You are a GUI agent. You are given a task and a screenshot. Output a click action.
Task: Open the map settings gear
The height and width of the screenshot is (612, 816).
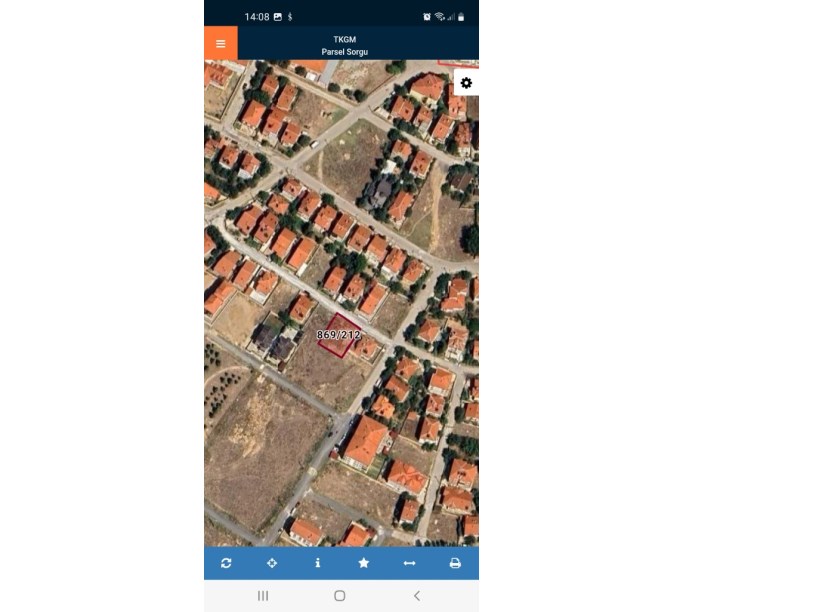466,83
